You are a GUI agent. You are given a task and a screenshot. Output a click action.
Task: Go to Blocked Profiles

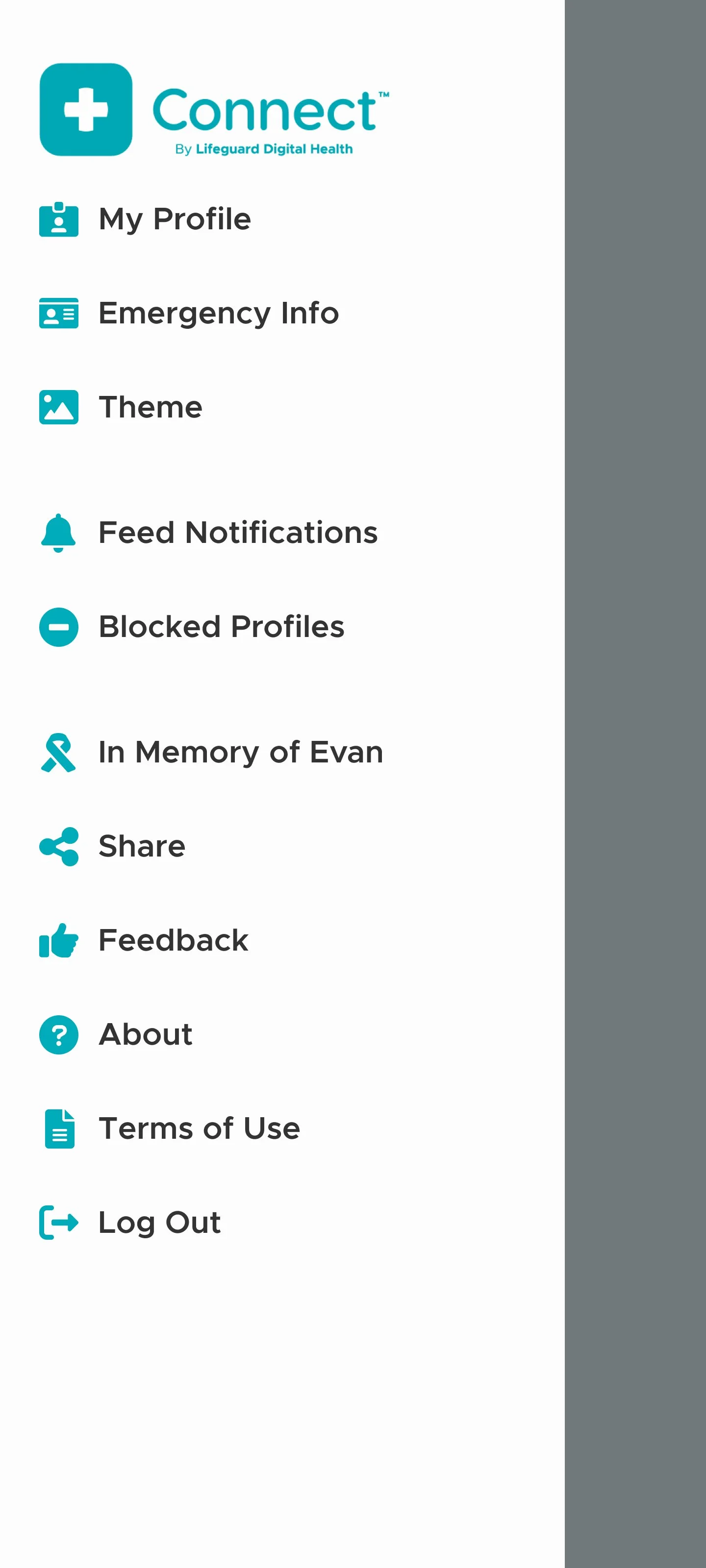pos(221,627)
